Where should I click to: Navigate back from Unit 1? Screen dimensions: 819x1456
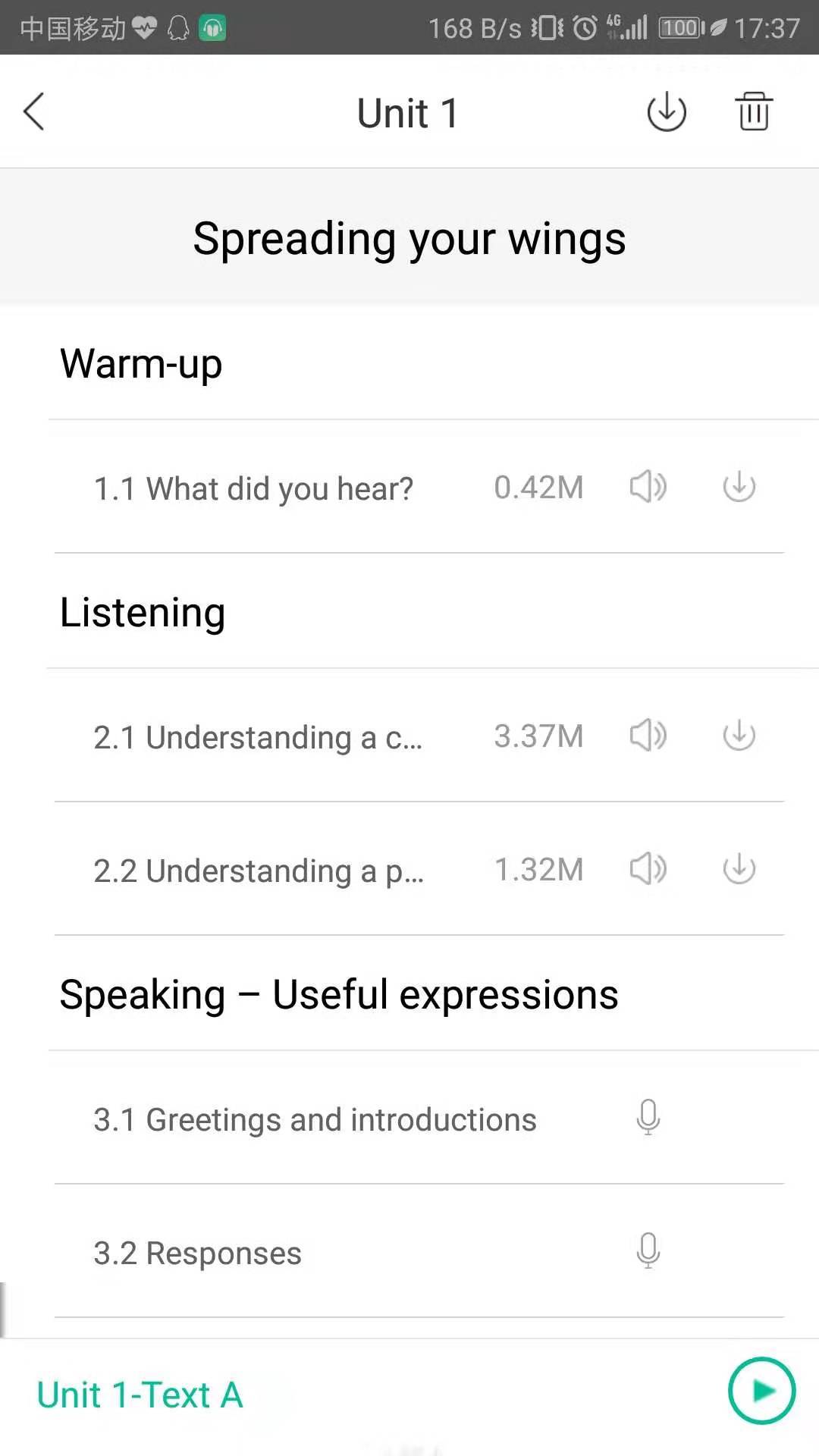coord(34,111)
